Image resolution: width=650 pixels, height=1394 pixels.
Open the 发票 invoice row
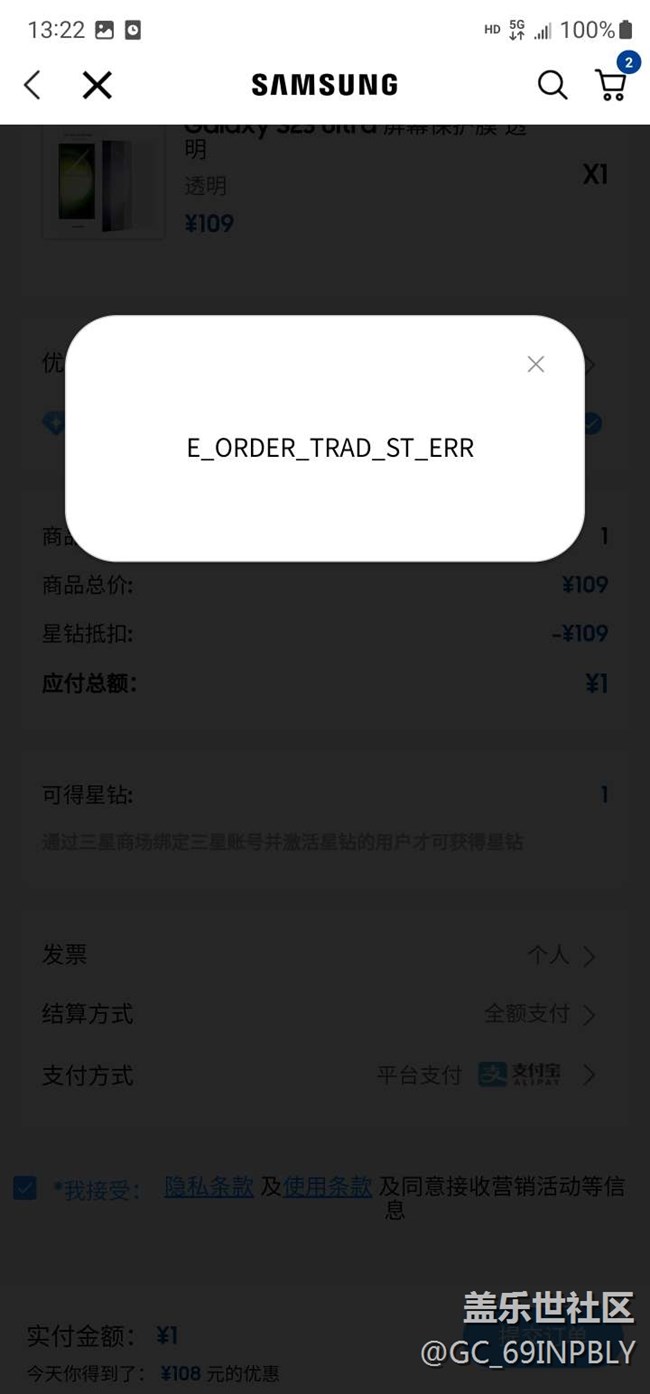(x=325, y=956)
